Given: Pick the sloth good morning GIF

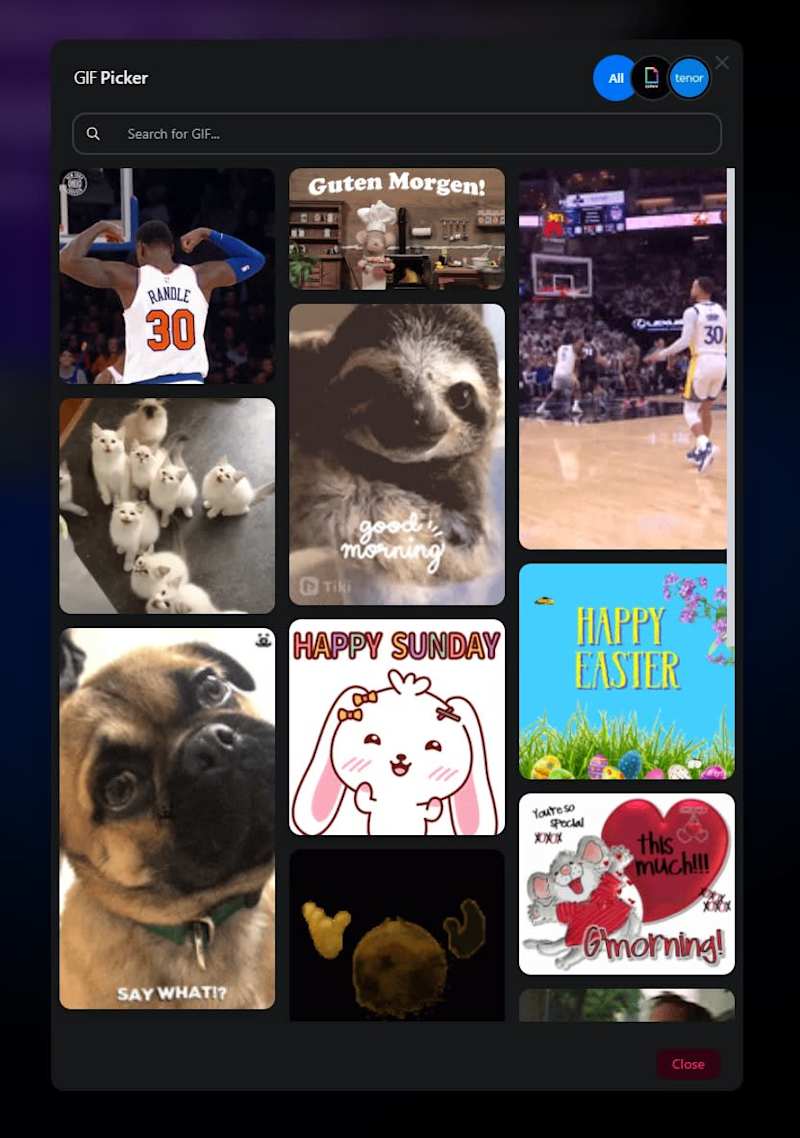Looking at the screenshot, I should [397, 455].
